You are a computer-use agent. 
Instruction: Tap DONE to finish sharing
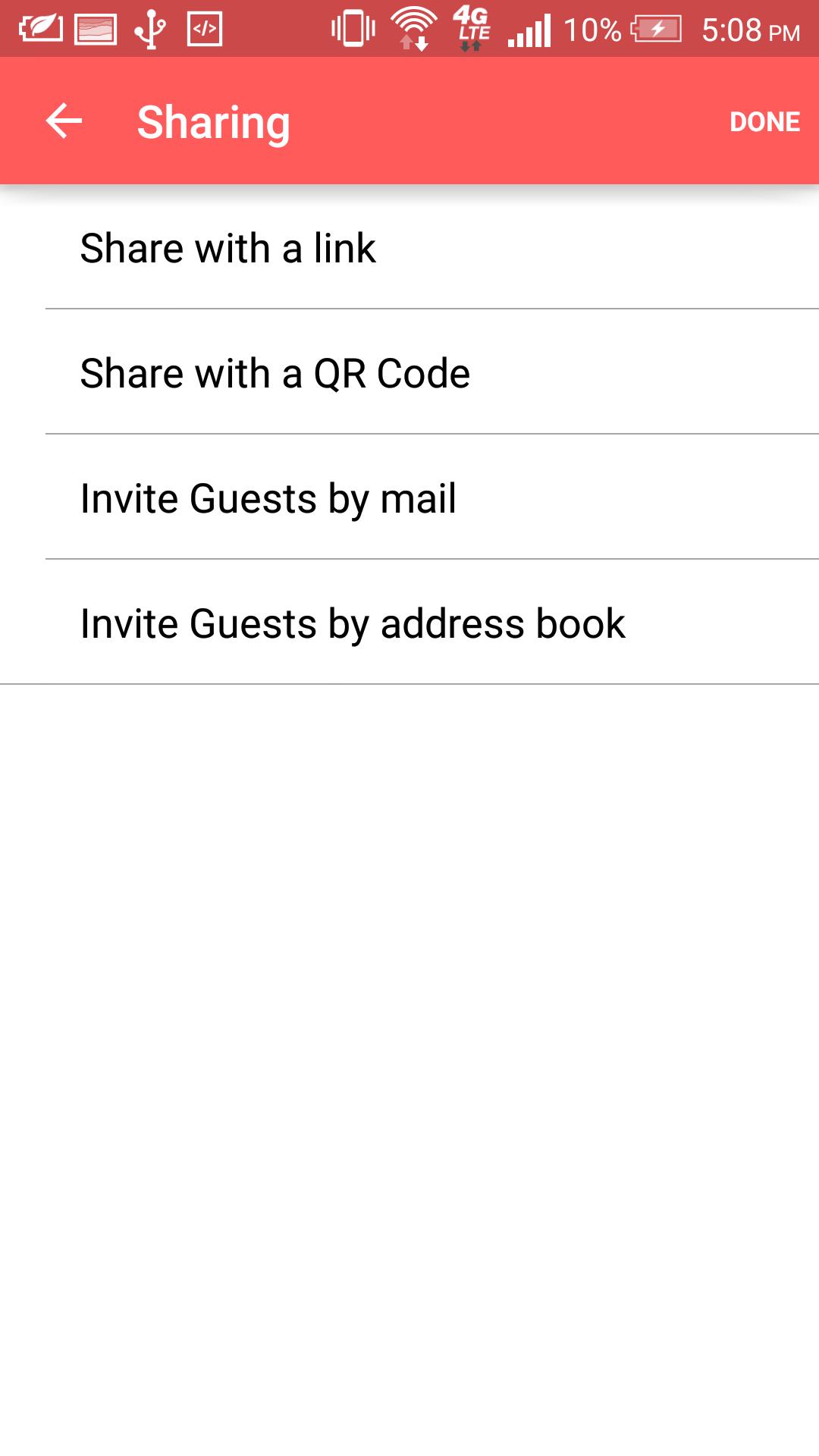click(764, 122)
